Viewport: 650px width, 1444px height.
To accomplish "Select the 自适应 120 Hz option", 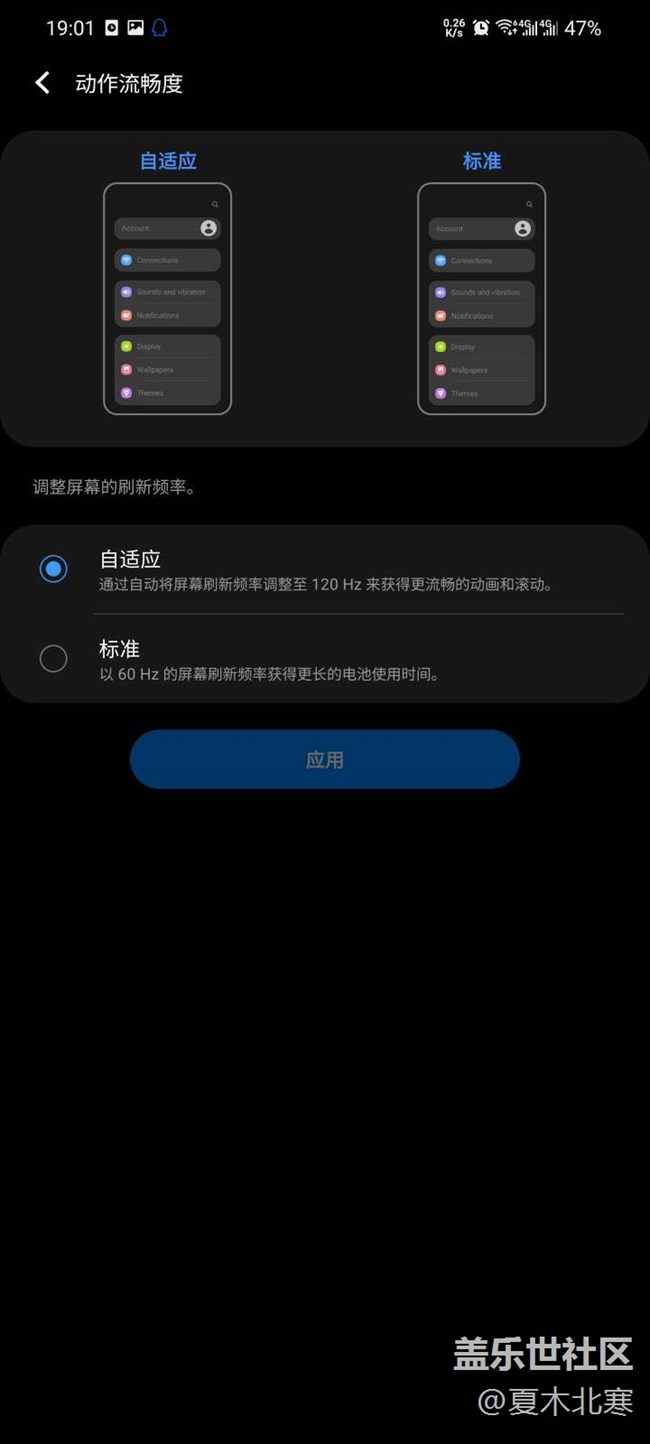I will (x=325, y=569).
